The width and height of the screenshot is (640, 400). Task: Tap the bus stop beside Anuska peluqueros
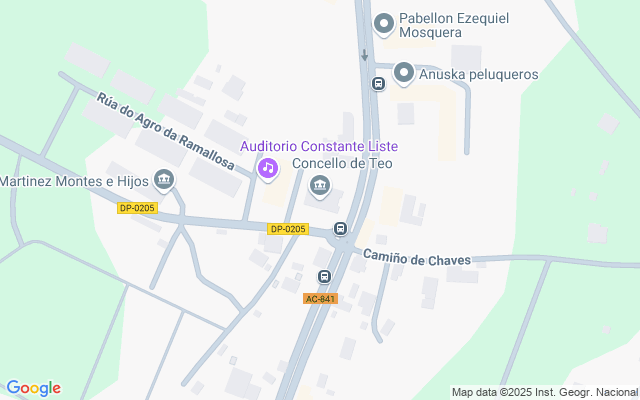click(377, 83)
